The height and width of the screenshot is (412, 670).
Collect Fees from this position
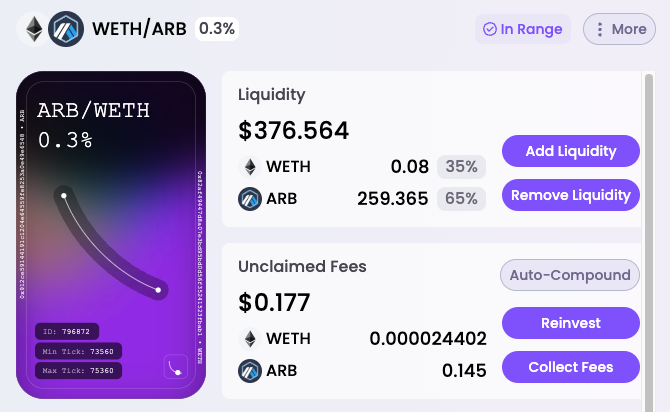[x=570, y=367]
